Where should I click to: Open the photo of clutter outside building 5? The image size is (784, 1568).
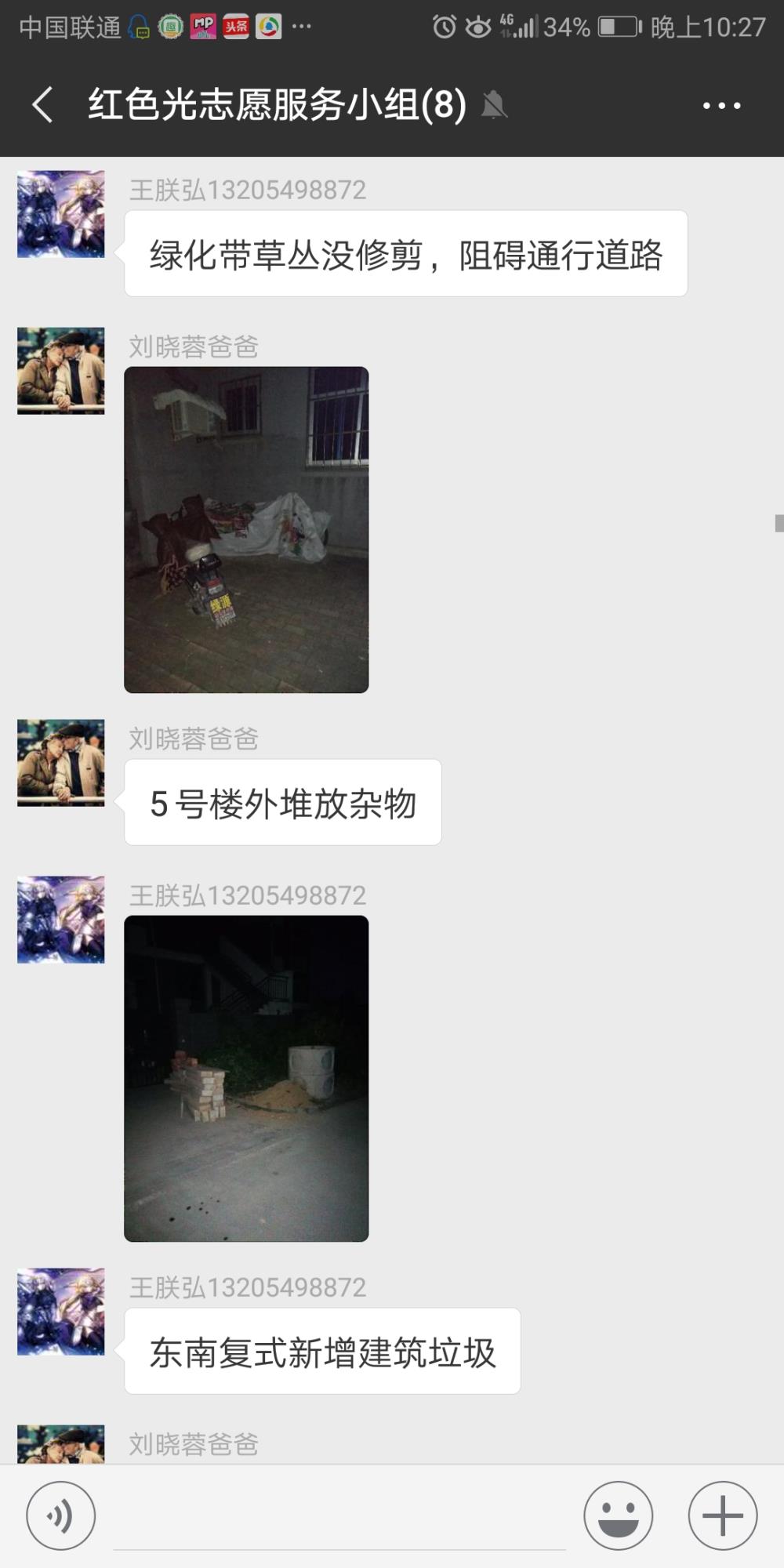pos(246,530)
